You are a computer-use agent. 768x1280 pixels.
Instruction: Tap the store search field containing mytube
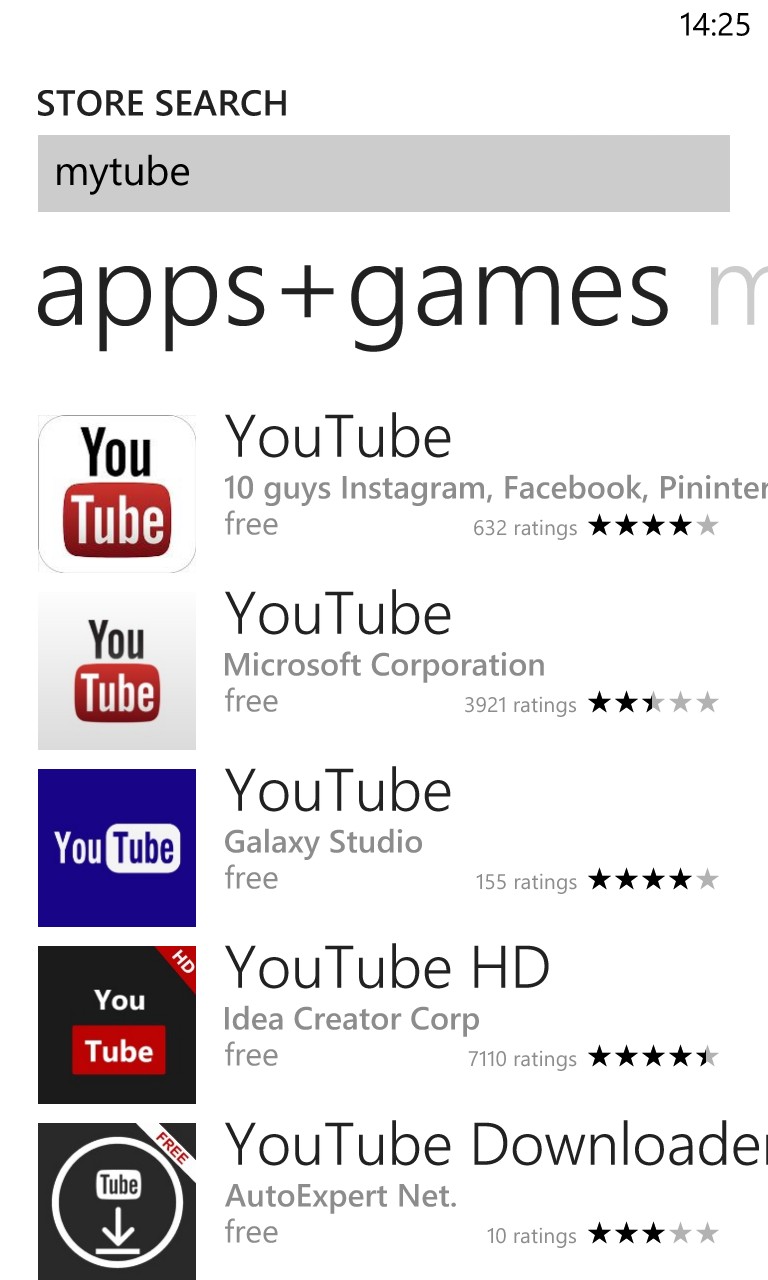click(384, 173)
